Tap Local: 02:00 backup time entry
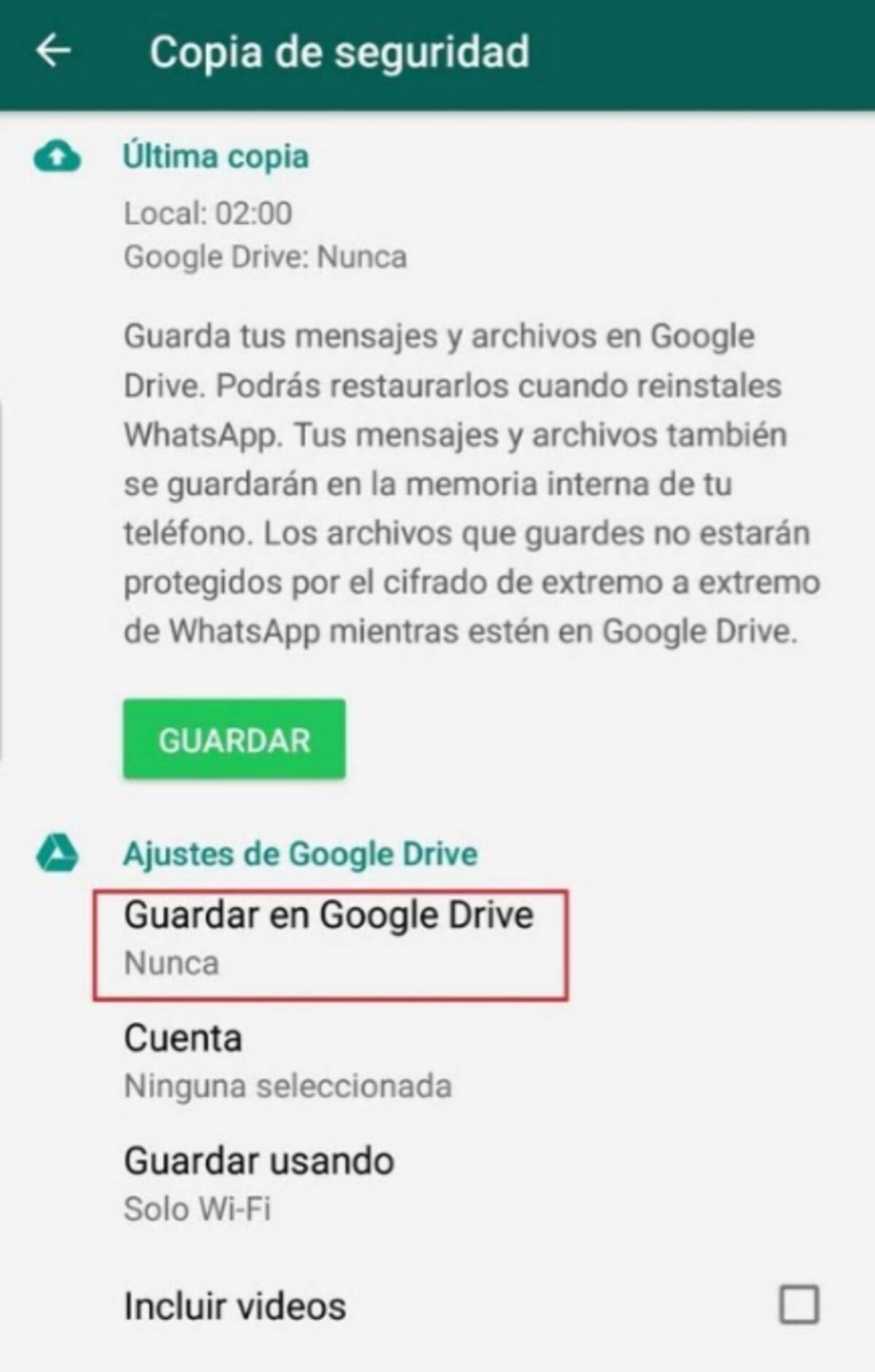This screenshot has width=875, height=1372. 208,213
